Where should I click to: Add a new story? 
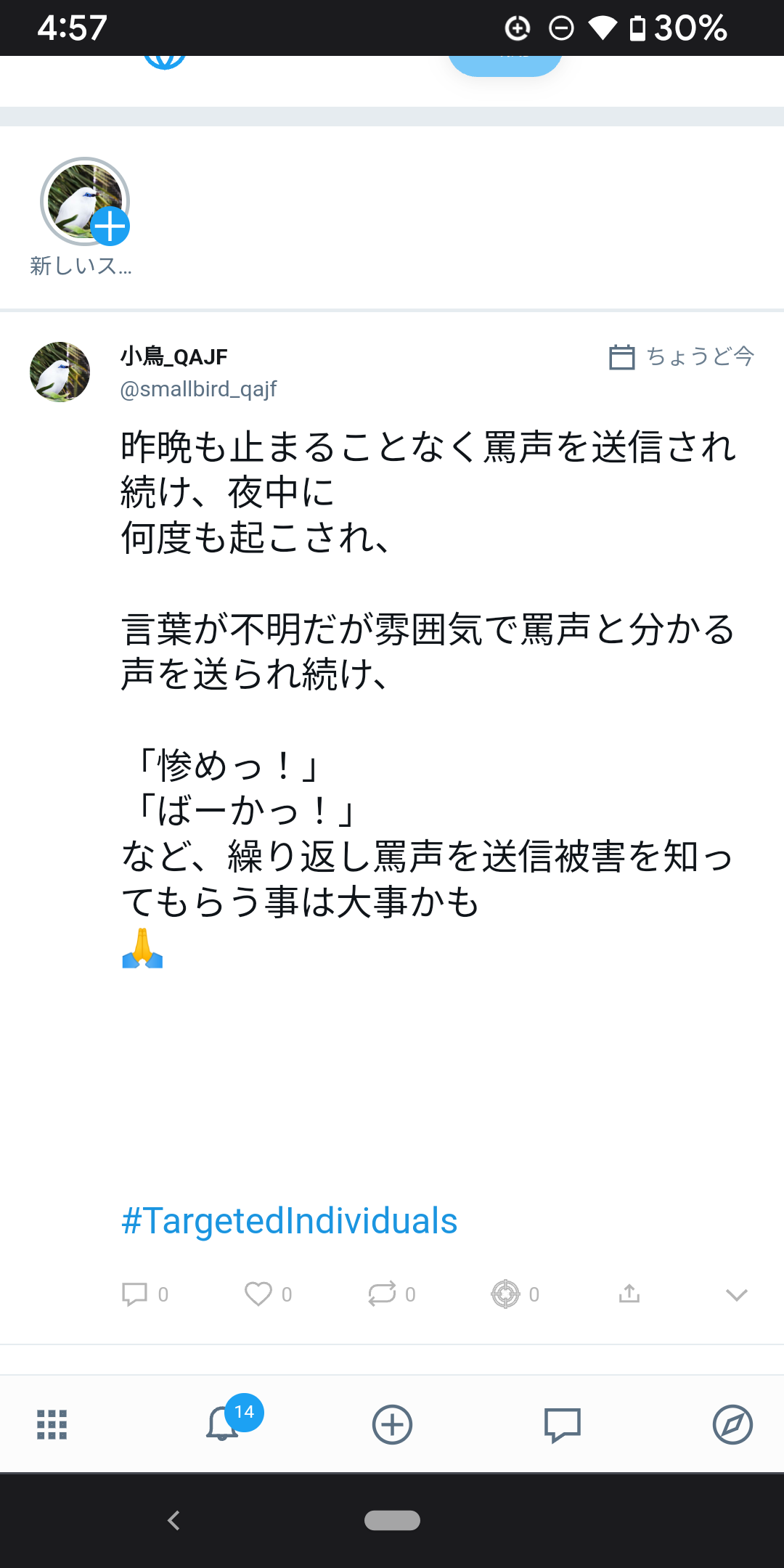tap(85, 203)
